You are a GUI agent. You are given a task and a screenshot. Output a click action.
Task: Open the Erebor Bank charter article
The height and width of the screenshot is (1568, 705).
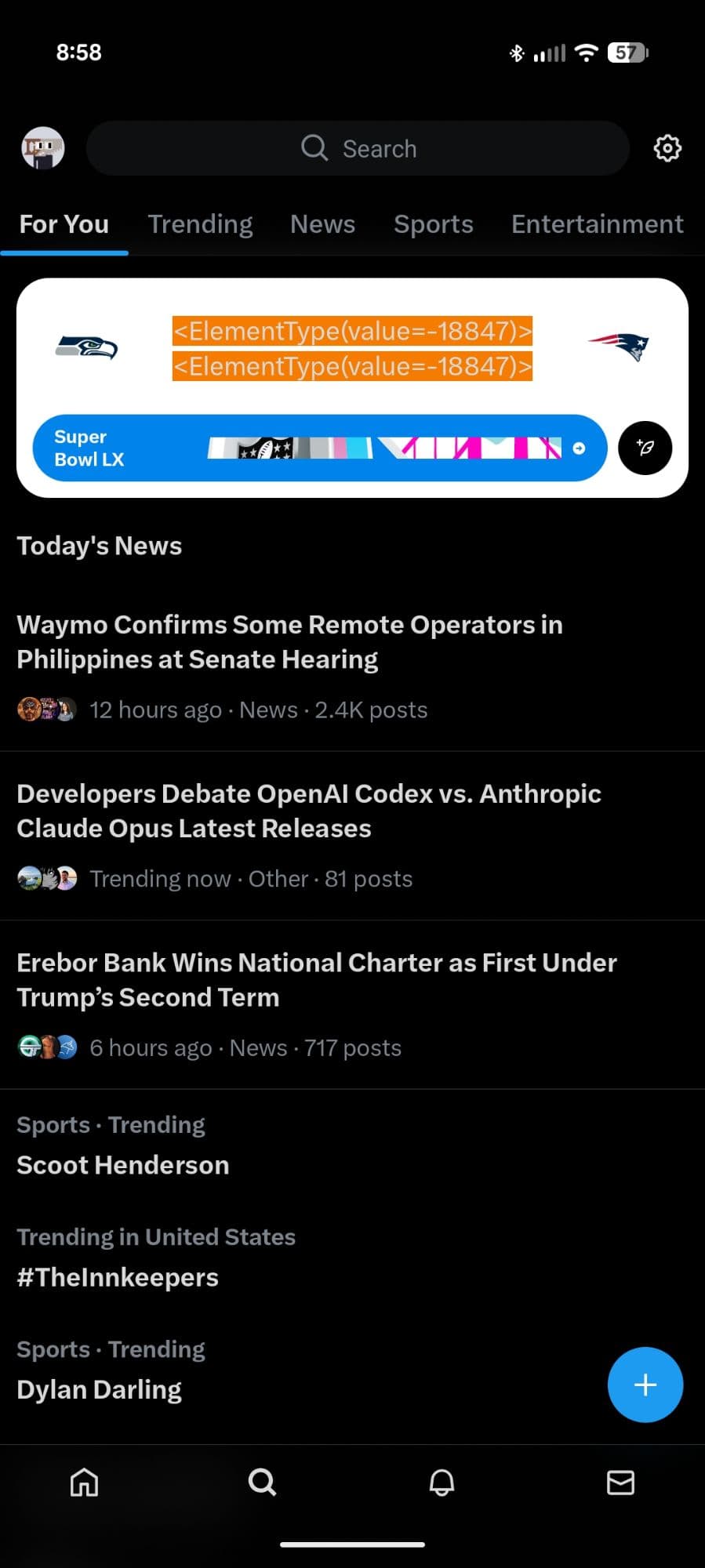tap(317, 979)
